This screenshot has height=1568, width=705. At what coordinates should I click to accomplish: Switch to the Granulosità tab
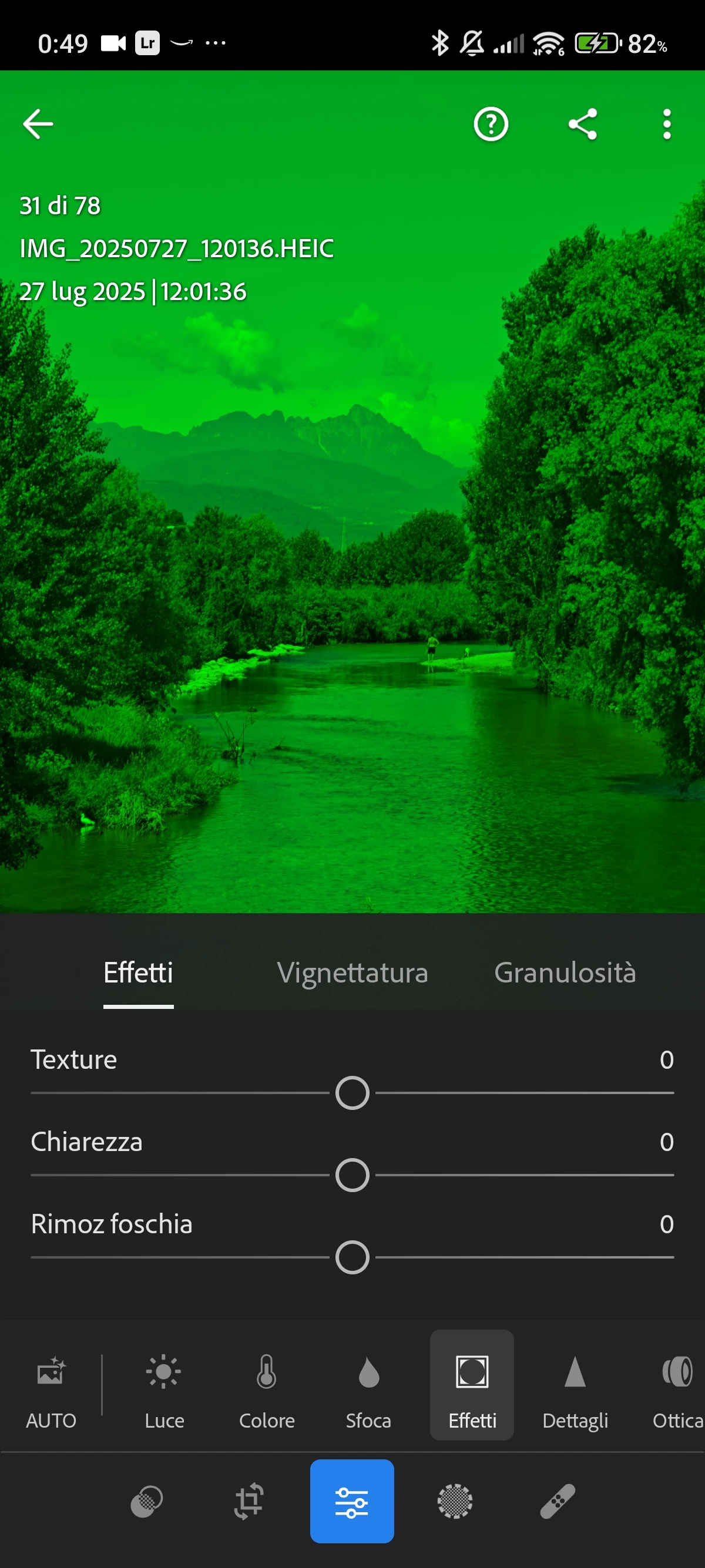[565, 973]
